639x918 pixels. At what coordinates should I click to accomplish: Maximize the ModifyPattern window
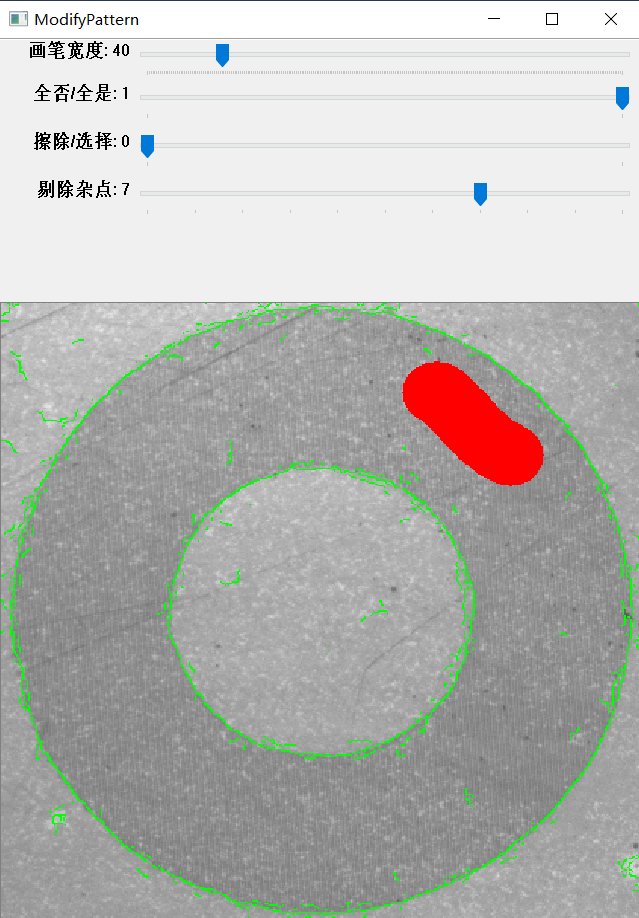pyautogui.click(x=552, y=19)
